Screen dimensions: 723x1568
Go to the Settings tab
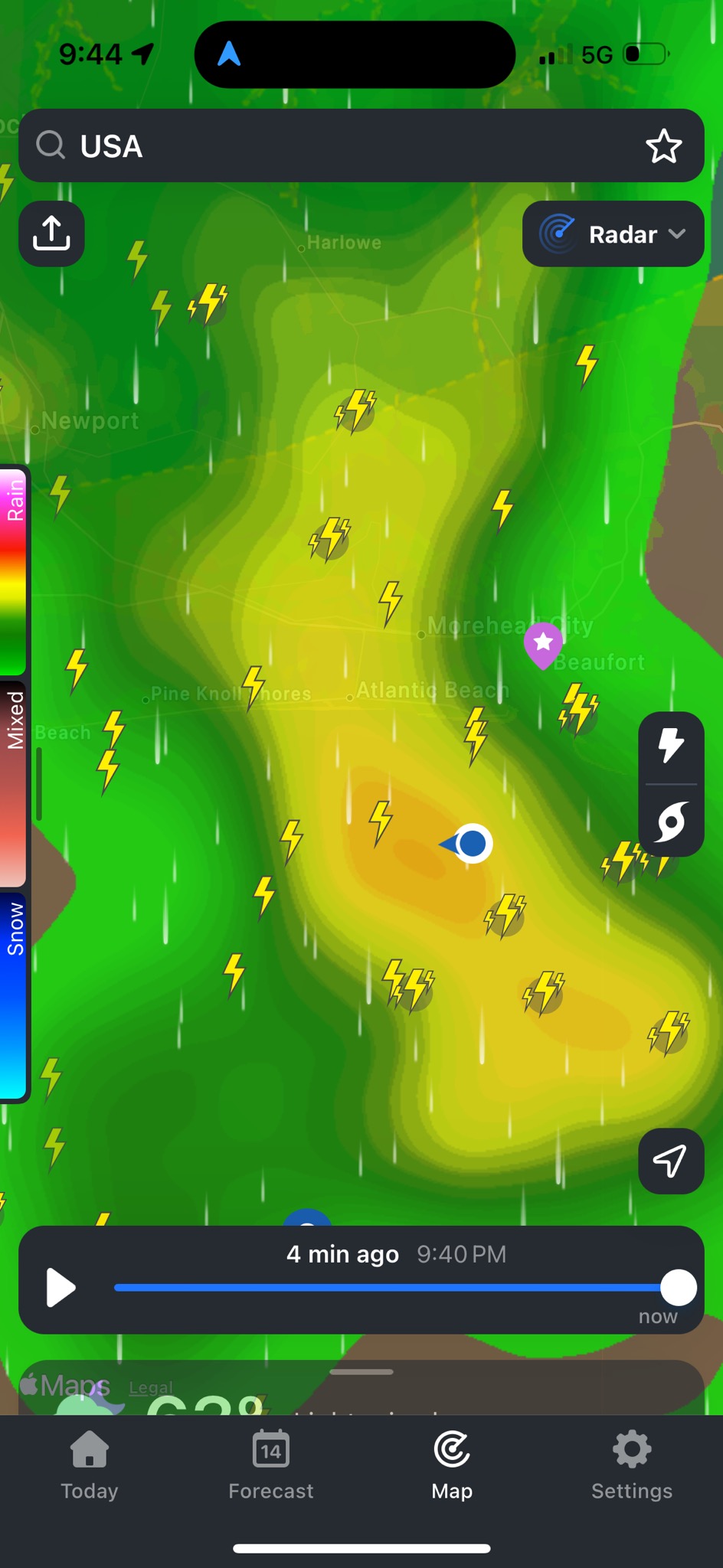click(632, 1465)
